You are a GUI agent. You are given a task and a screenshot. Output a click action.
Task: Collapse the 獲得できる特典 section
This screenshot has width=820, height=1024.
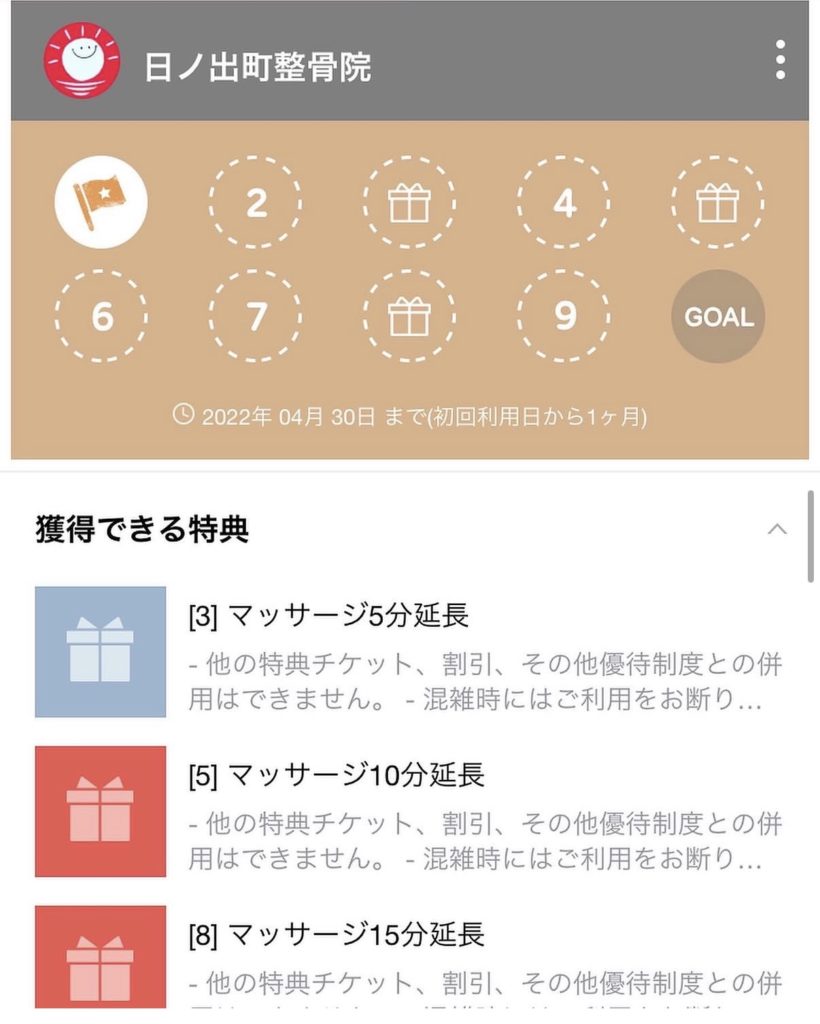coord(776,529)
